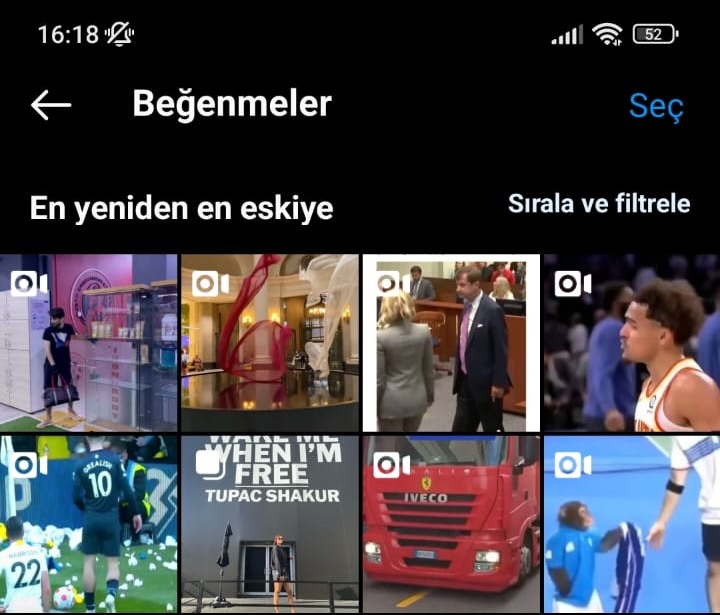The height and width of the screenshot is (615, 720).
Task: Open the red Iveco truck reel
Action: pos(451,524)
